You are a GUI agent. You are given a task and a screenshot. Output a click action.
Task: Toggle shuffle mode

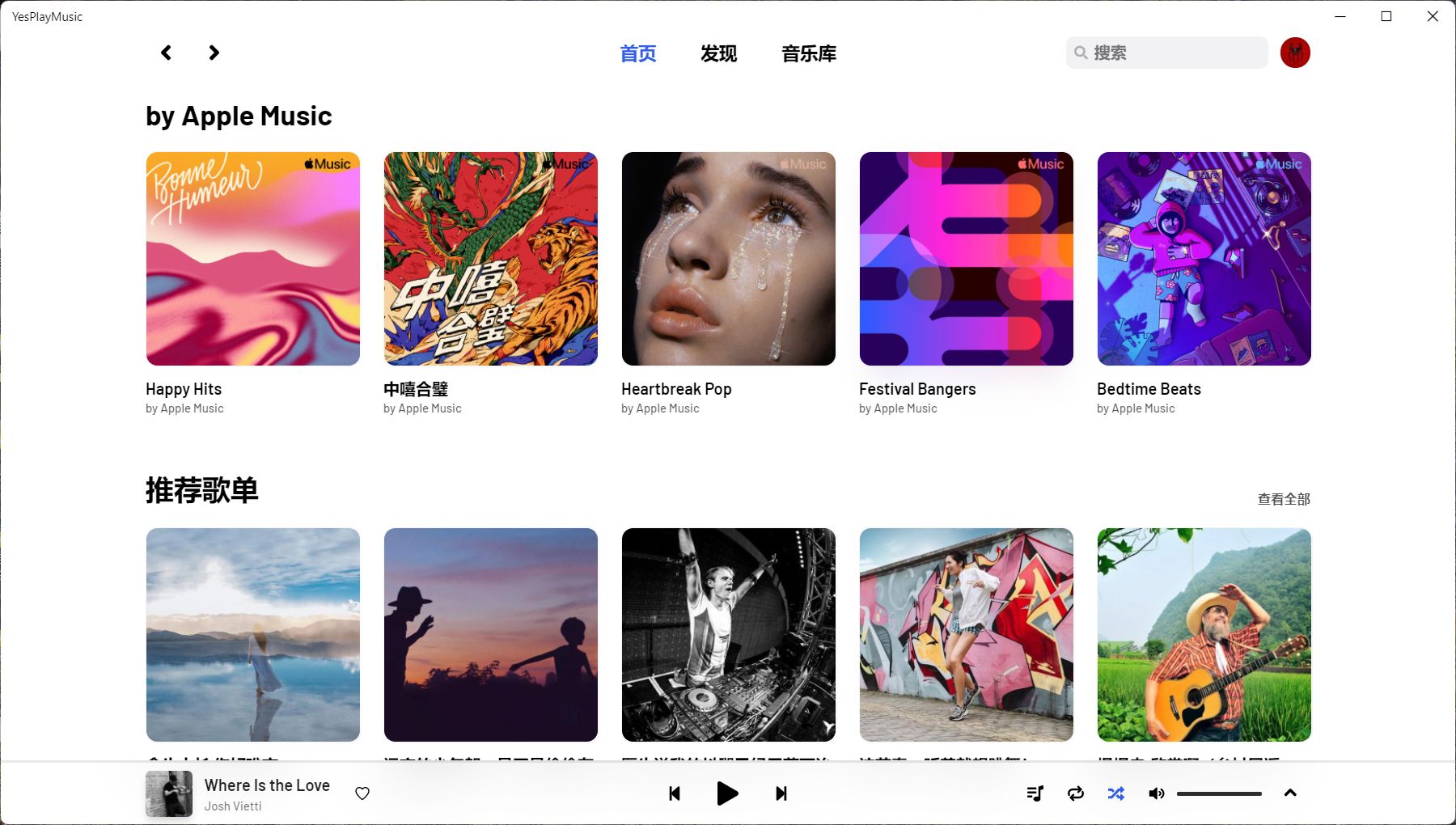(1115, 793)
